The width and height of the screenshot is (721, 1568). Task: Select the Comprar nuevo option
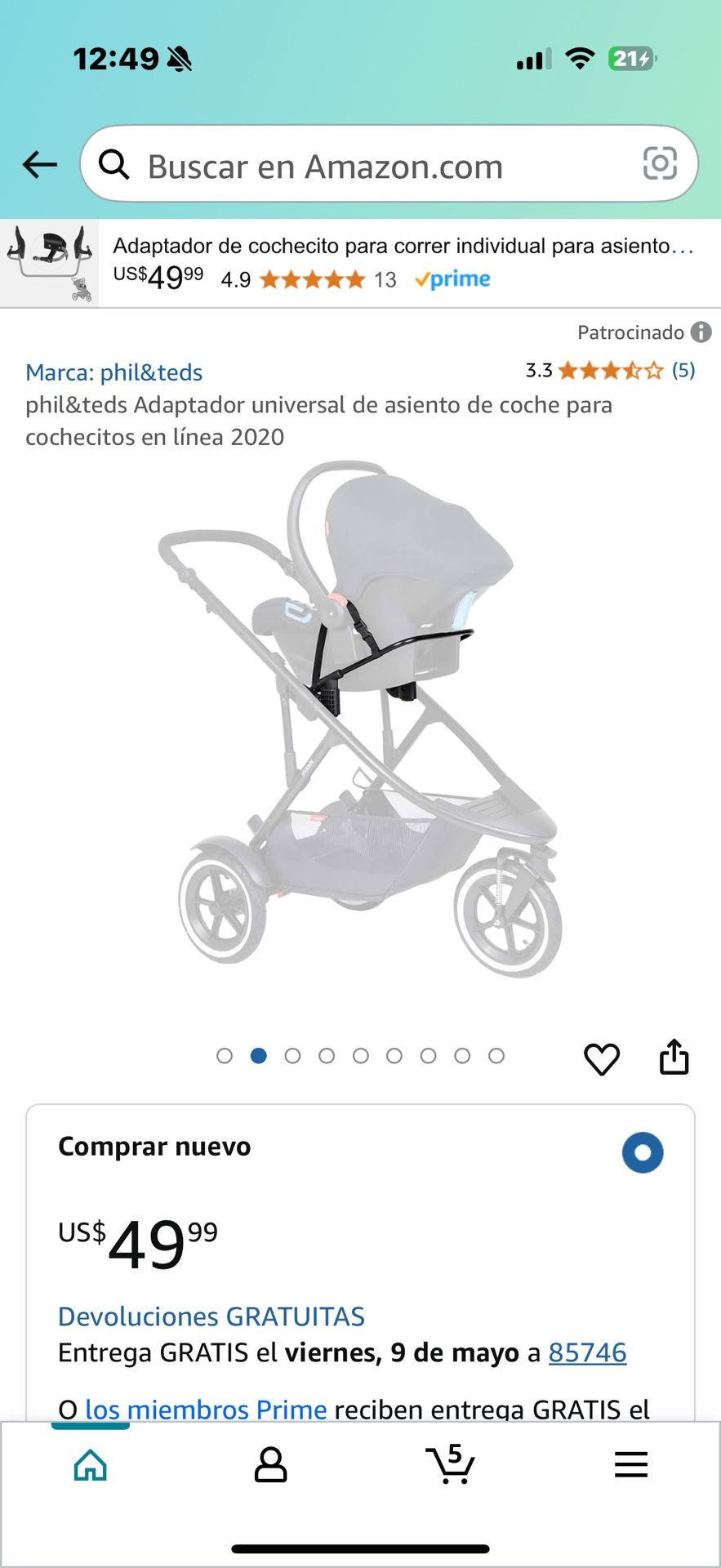642,1152
